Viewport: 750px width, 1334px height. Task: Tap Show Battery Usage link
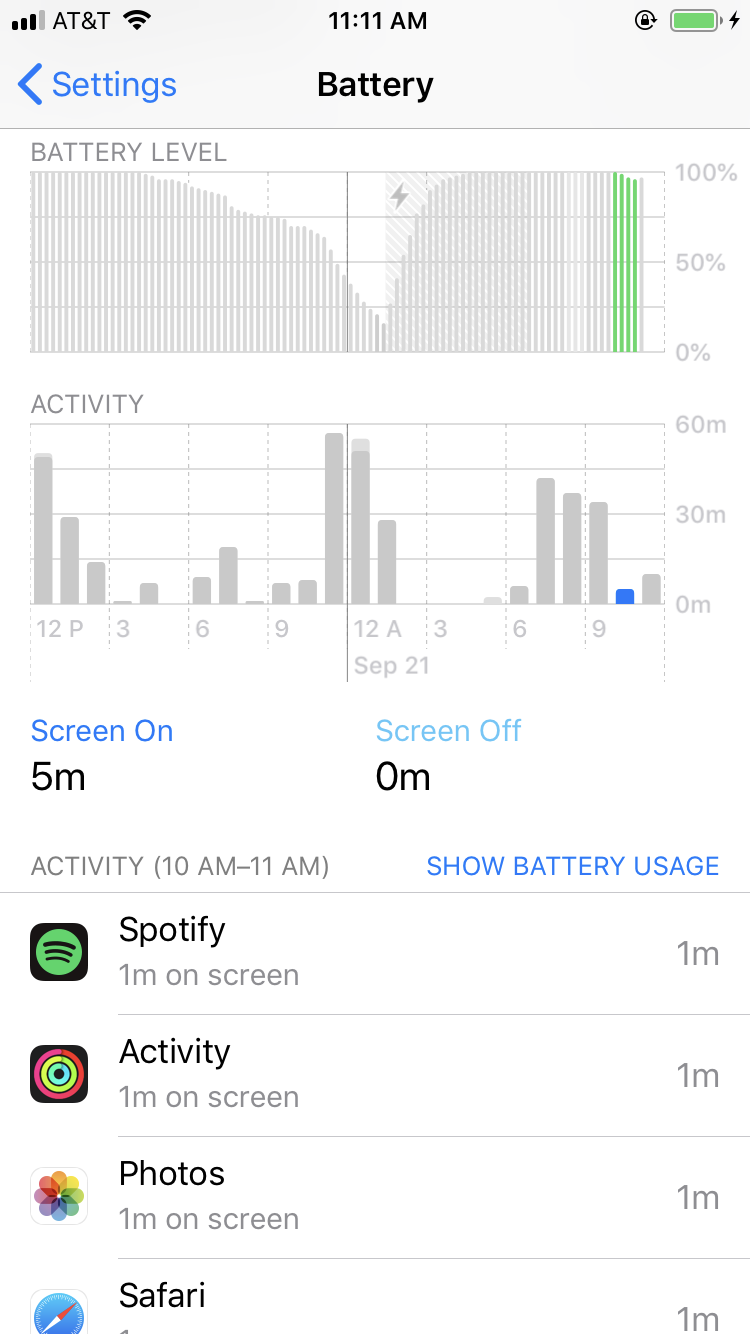coord(573,866)
